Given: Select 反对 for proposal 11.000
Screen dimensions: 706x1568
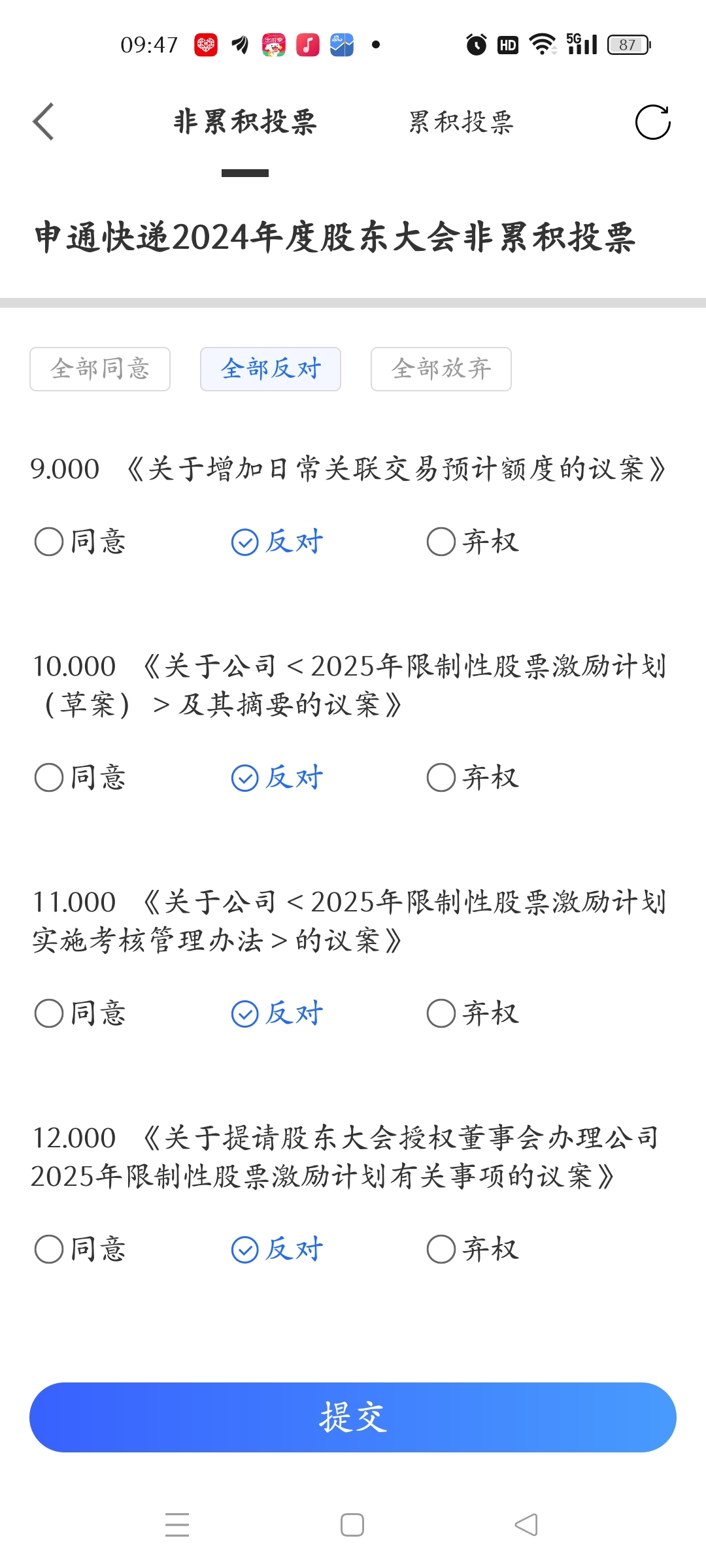Looking at the screenshot, I should click(x=277, y=1013).
